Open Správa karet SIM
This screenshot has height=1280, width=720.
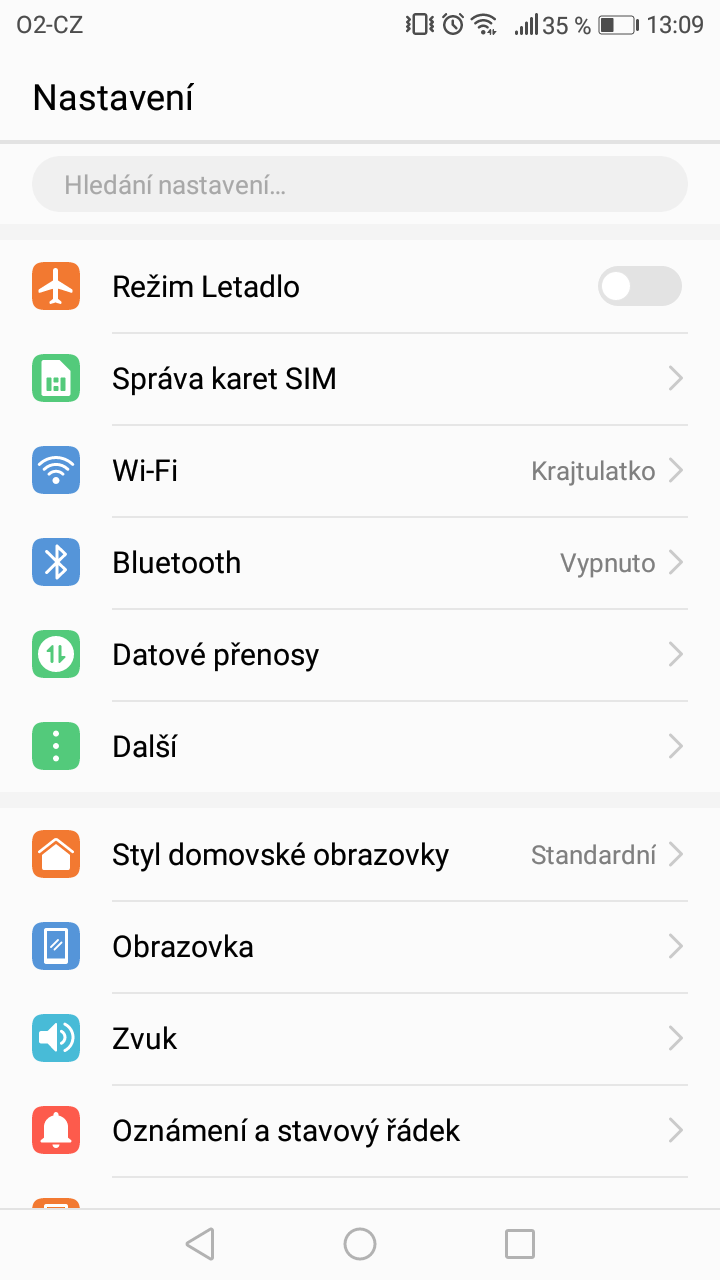[360, 379]
